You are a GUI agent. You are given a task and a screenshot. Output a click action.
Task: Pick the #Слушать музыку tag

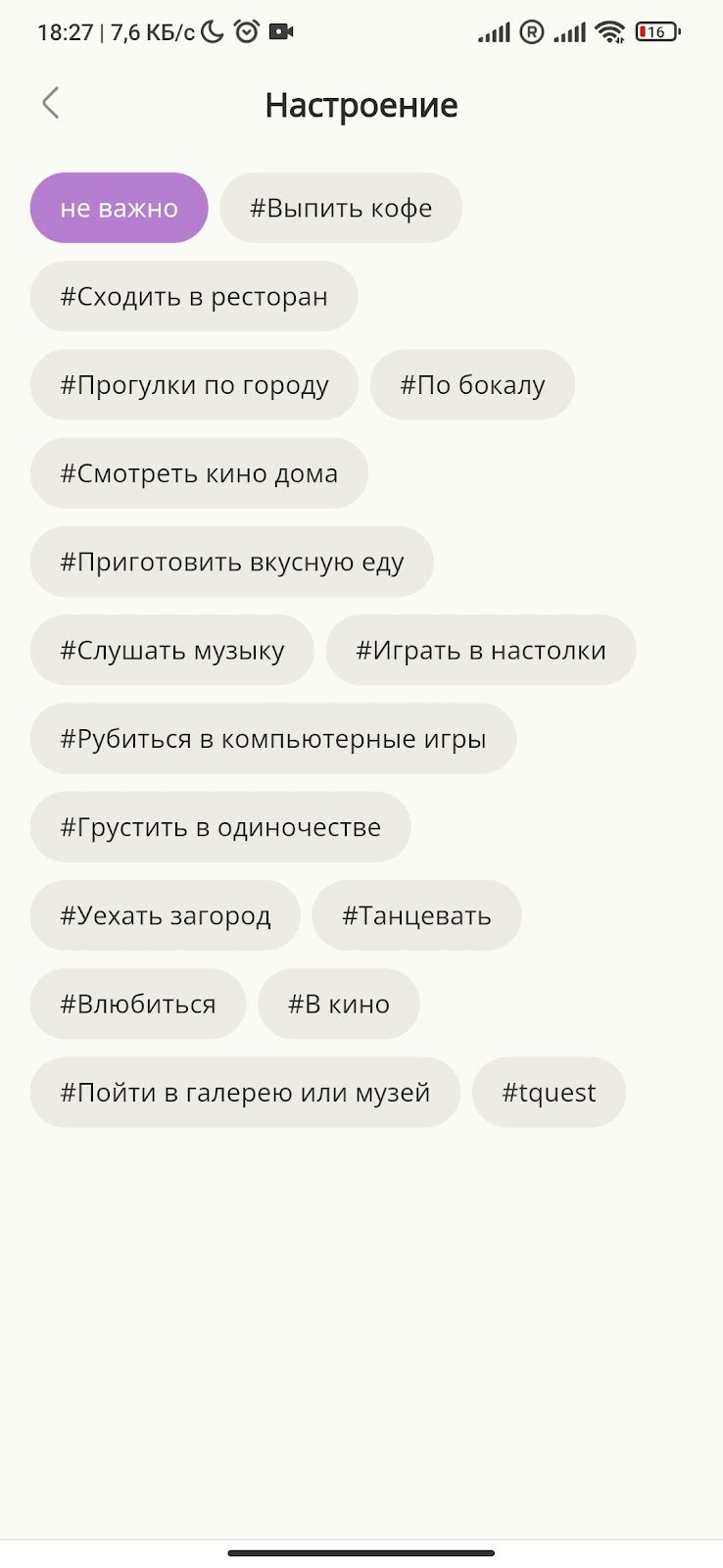tap(172, 650)
